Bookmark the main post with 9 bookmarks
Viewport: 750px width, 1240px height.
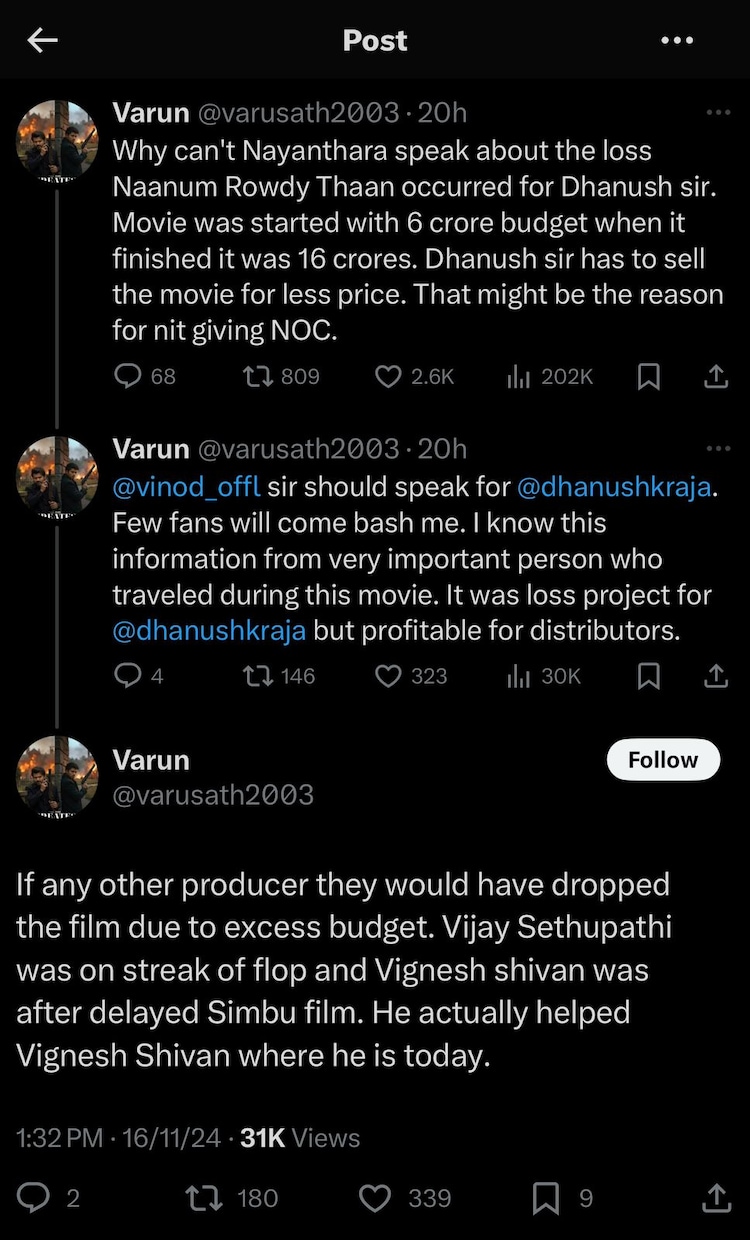coord(546,1198)
